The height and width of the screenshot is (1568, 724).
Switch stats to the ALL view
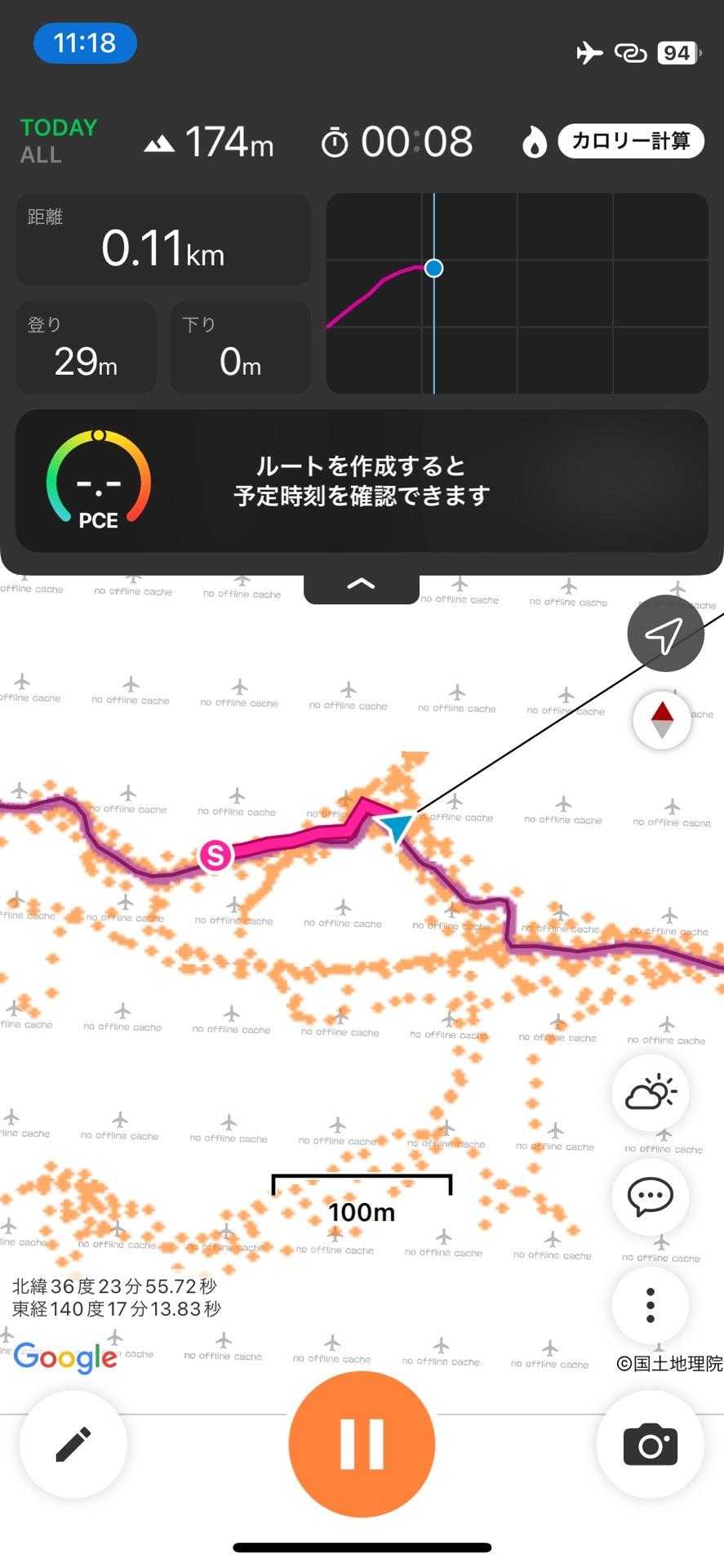pos(41,155)
